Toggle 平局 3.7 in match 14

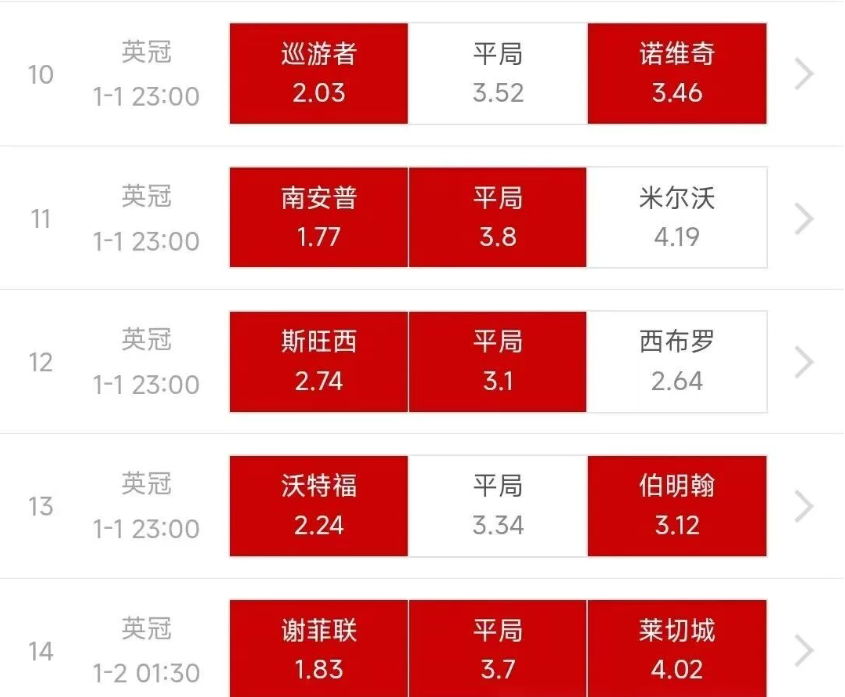tap(498, 649)
